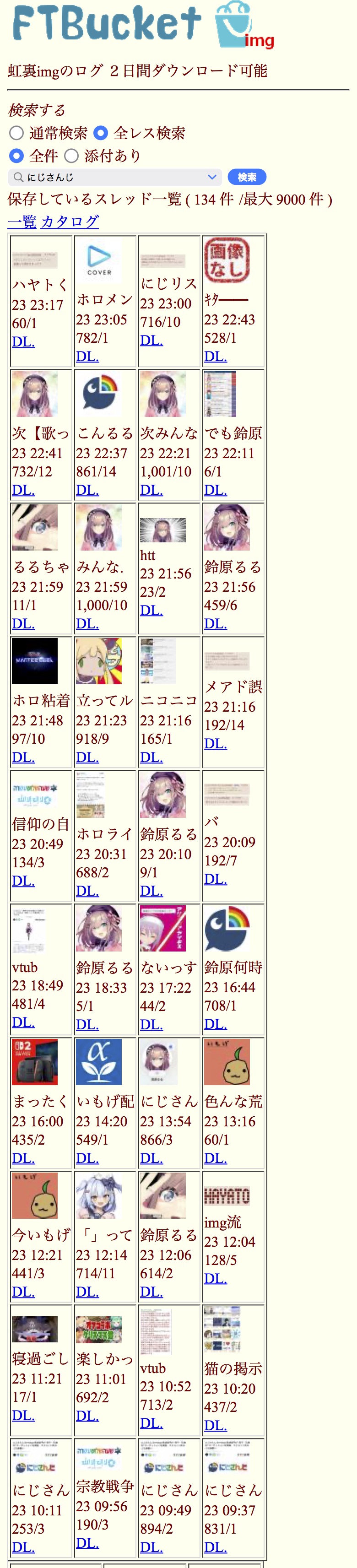Download the いもげ配 thread via DL
Screen dimensions: 357x1568
point(87,1158)
